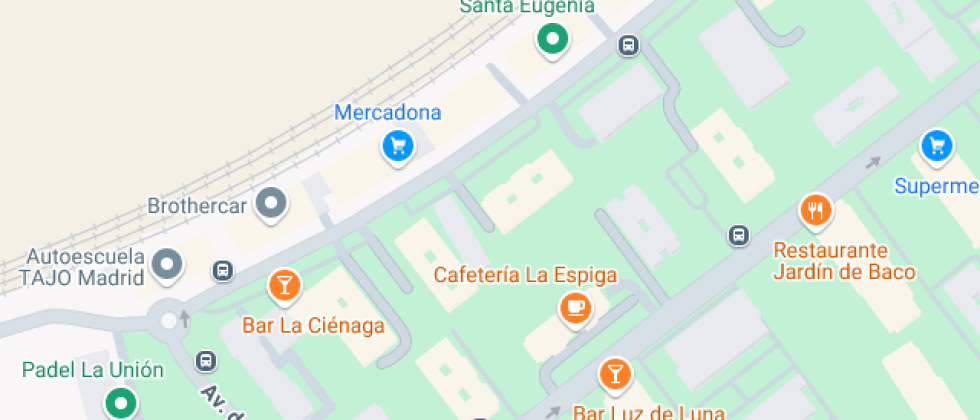Tap the bus stop above Padel La Unión

206,361
